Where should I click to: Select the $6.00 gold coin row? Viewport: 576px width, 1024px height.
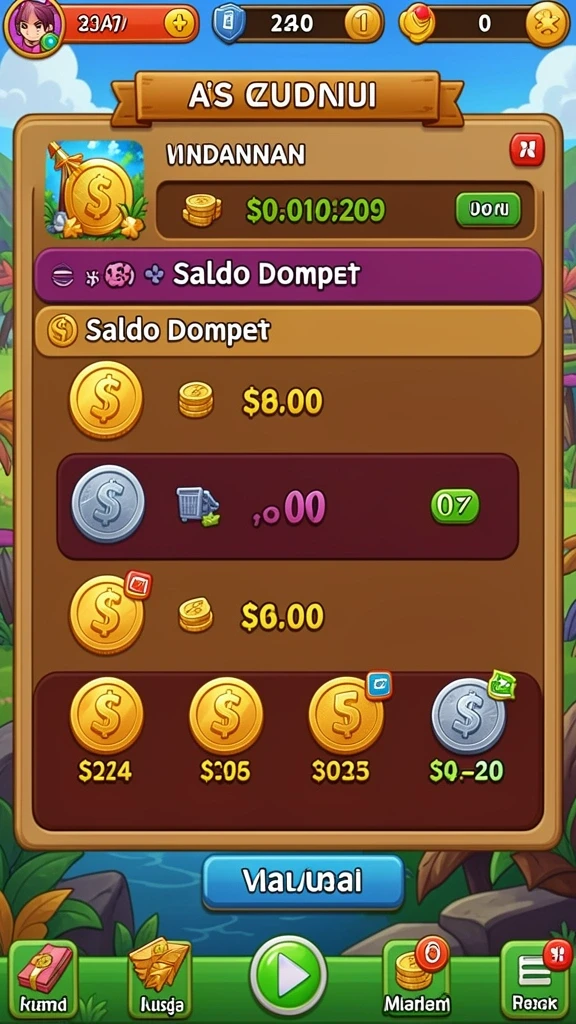(196, 615)
